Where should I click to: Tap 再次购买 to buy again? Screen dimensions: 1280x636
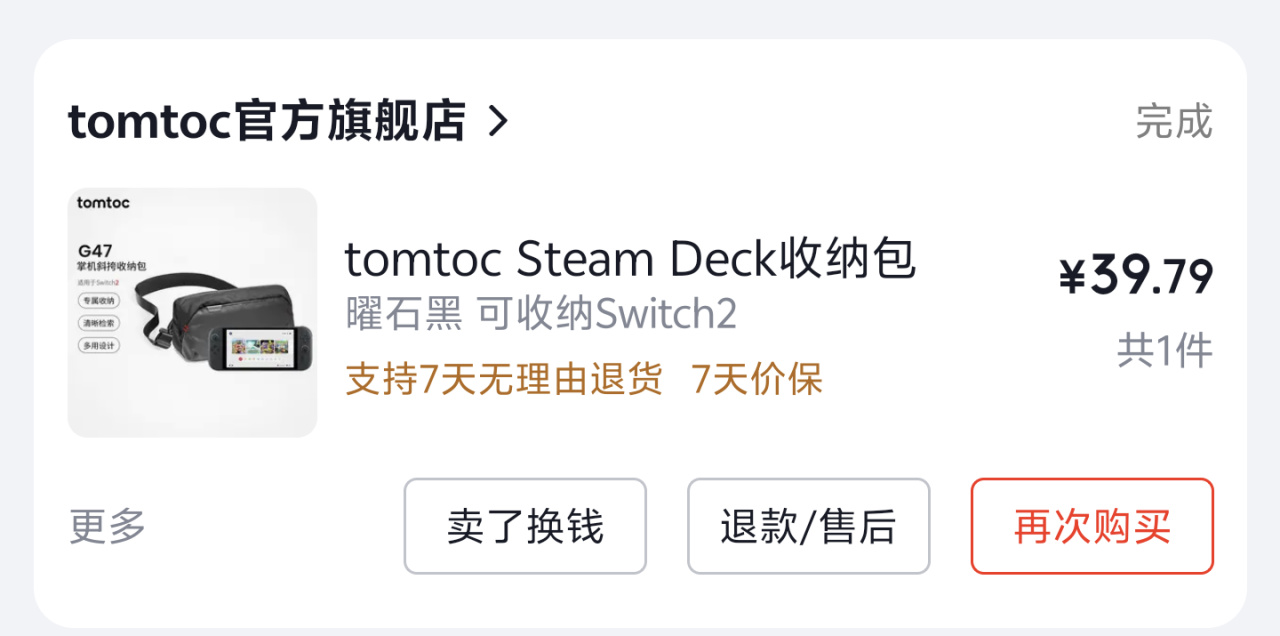pos(1092,526)
